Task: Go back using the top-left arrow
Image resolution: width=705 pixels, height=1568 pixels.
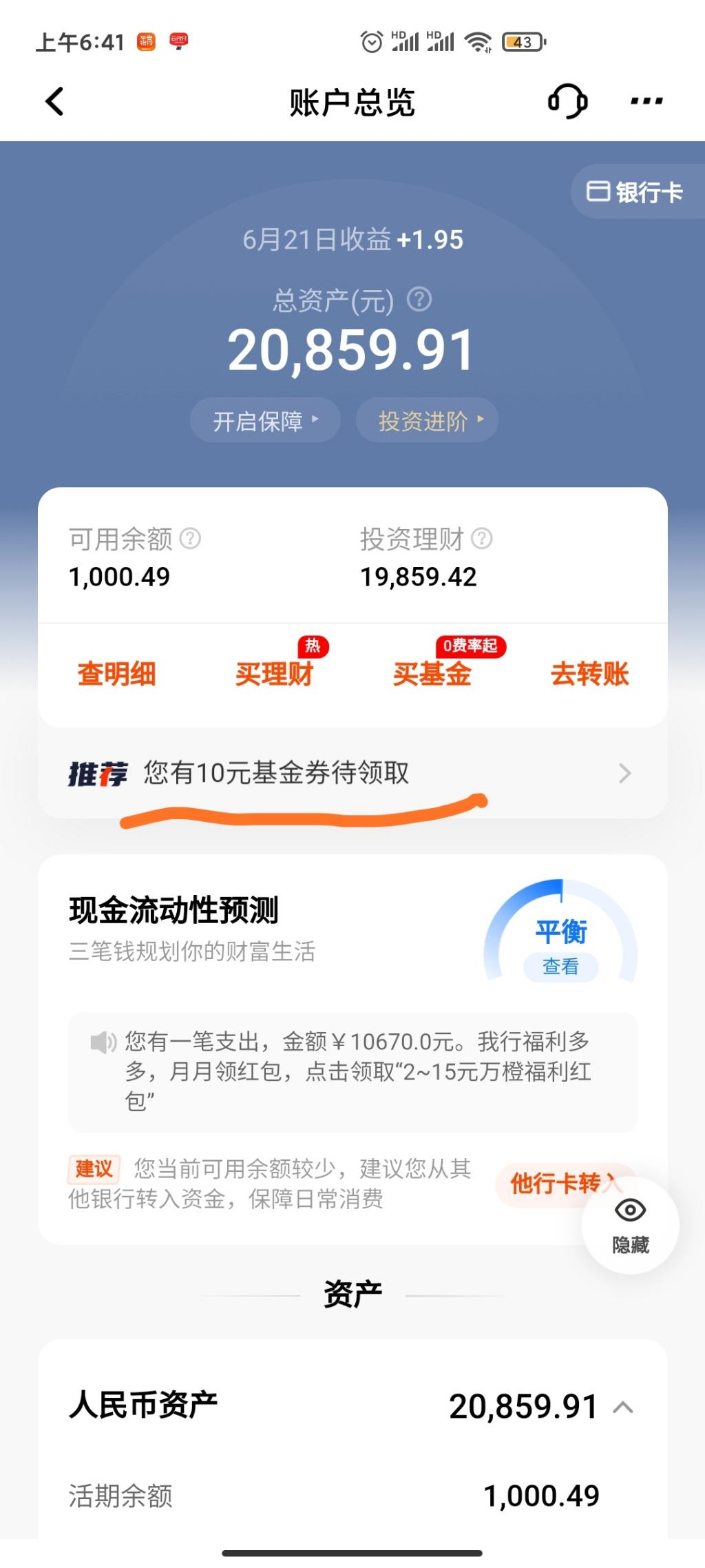Action: click(54, 101)
